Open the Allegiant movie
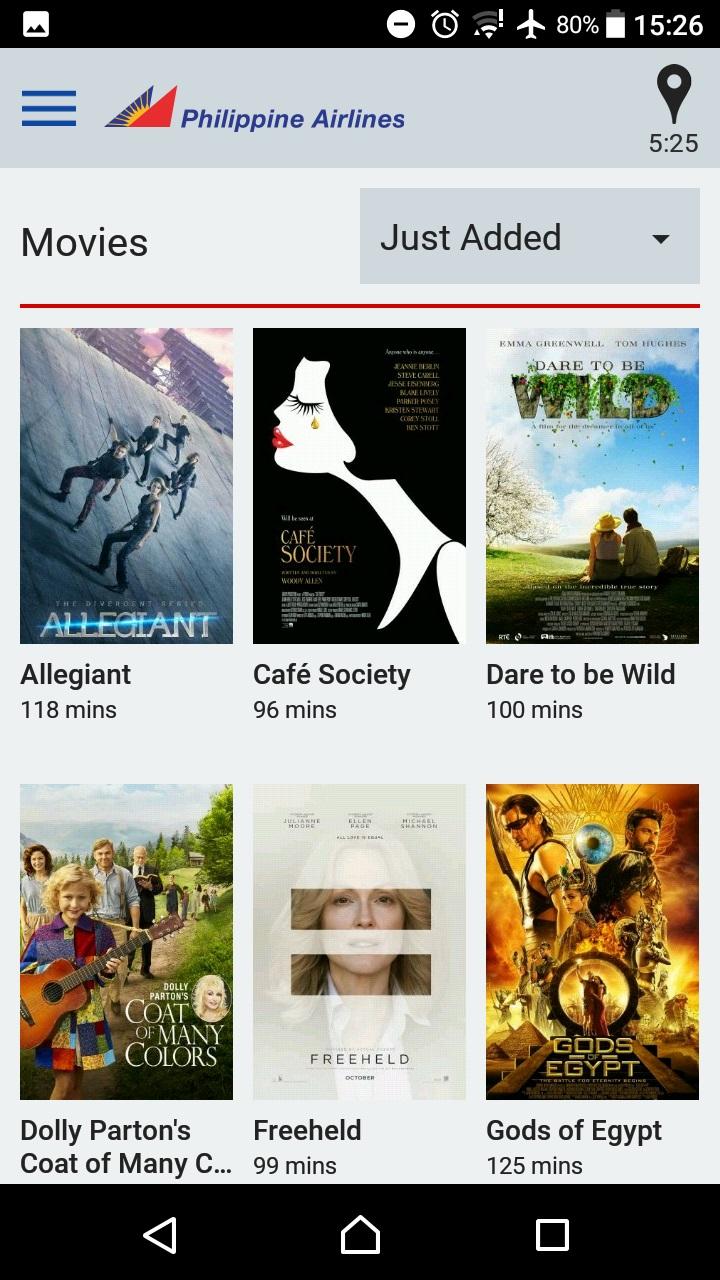The image size is (720, 1280). 126,486
